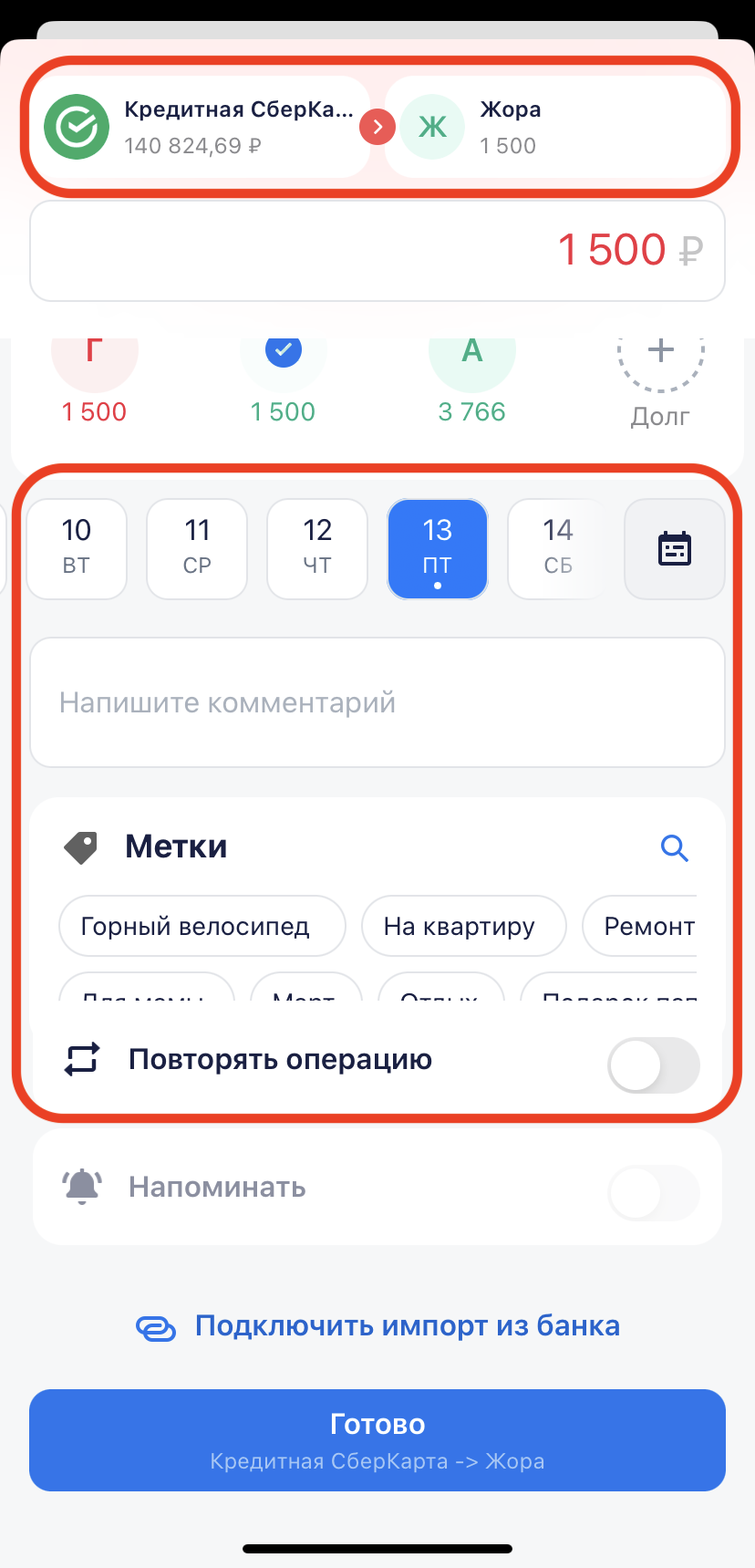Enable Повторять операцию switch
The height and width of the screenshot is (1568, 755).
pyautogui.click(x=653, y=1064)
